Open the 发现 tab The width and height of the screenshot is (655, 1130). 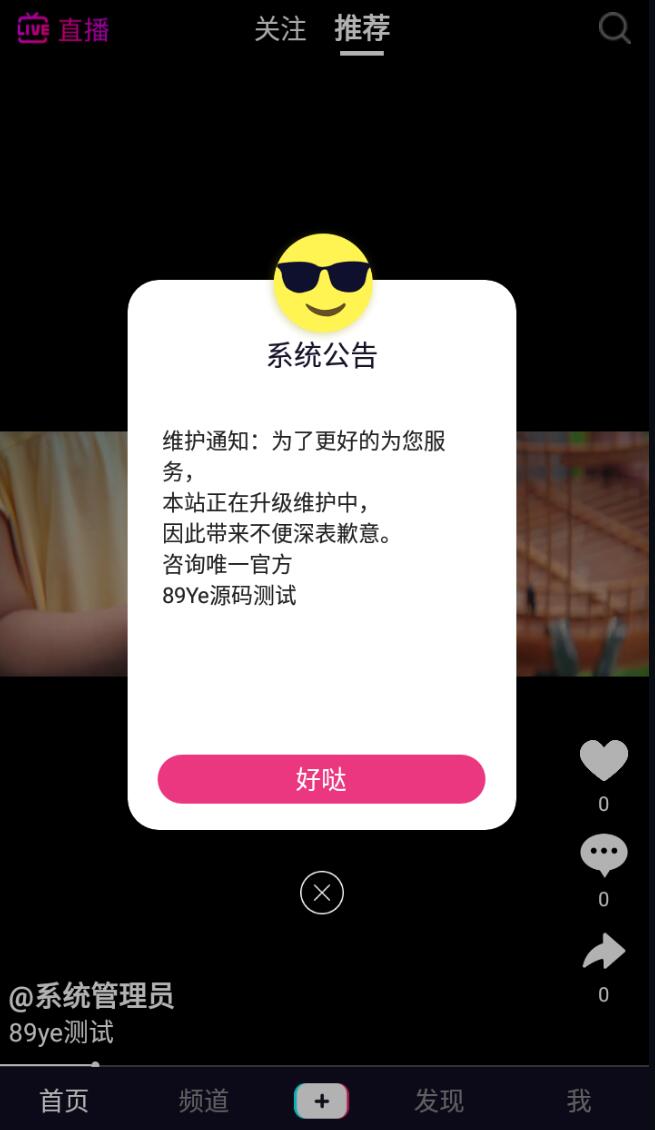pyautogui.click(x=439, y=1101)
